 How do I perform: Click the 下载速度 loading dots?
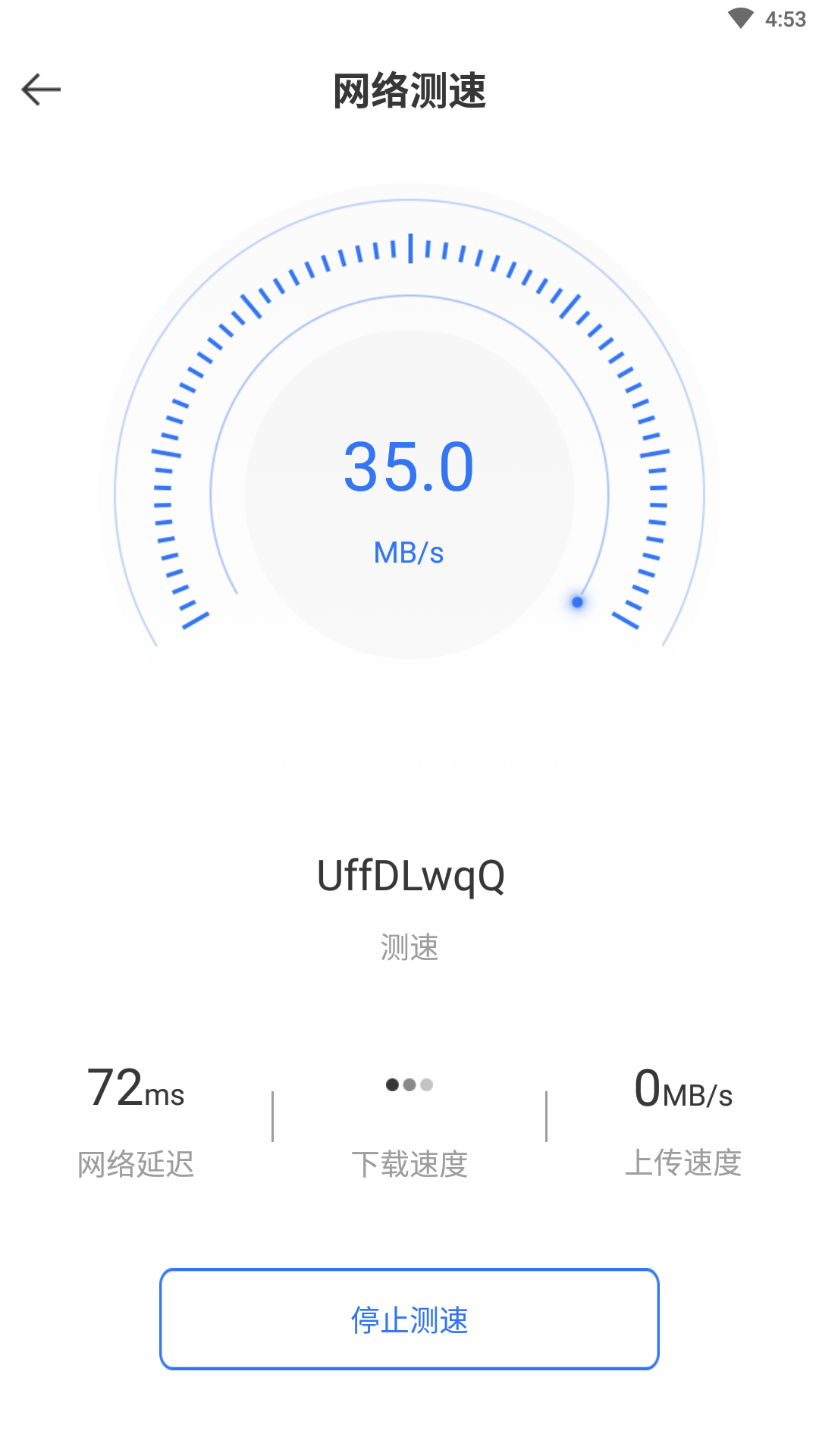(409, 1085)
